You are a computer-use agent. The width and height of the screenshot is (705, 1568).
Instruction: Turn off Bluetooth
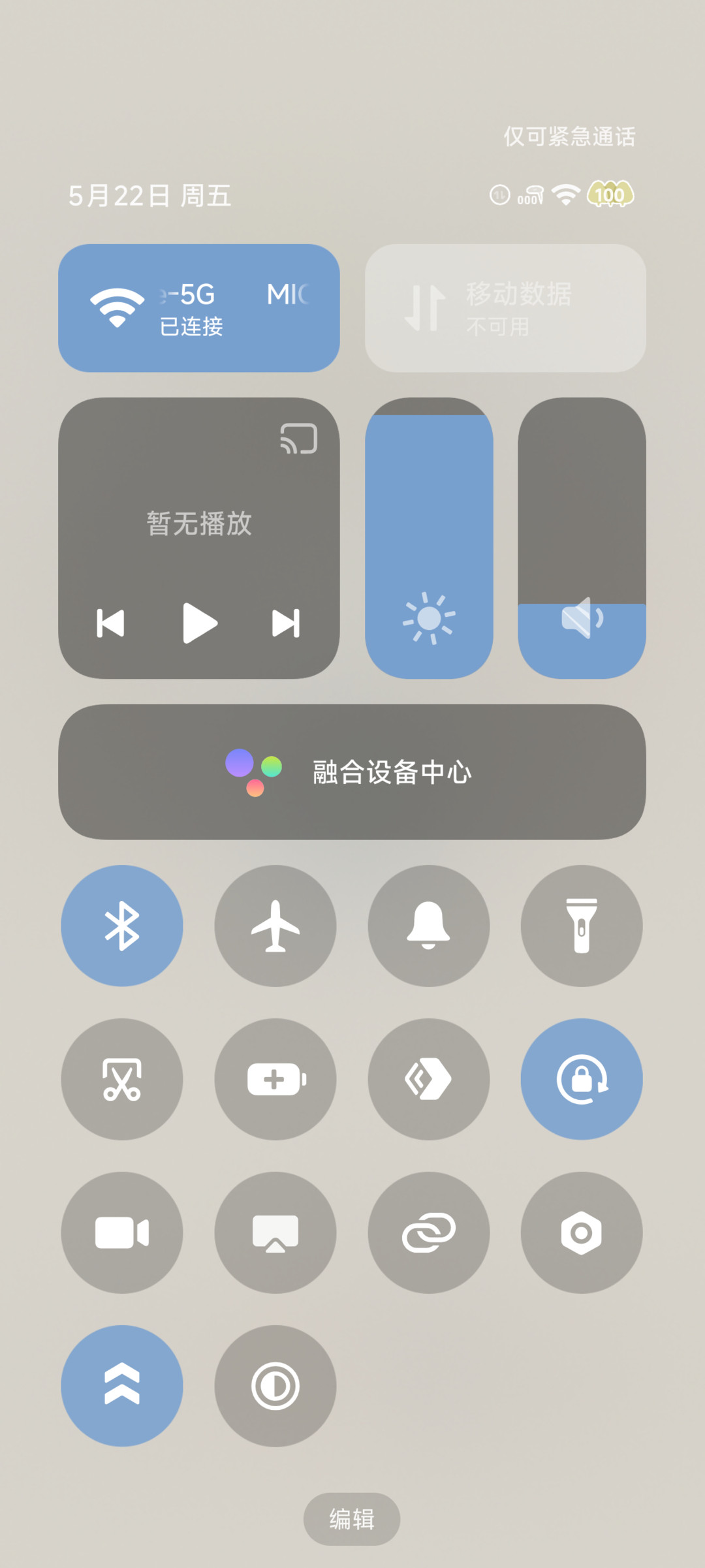pos(122,926)
